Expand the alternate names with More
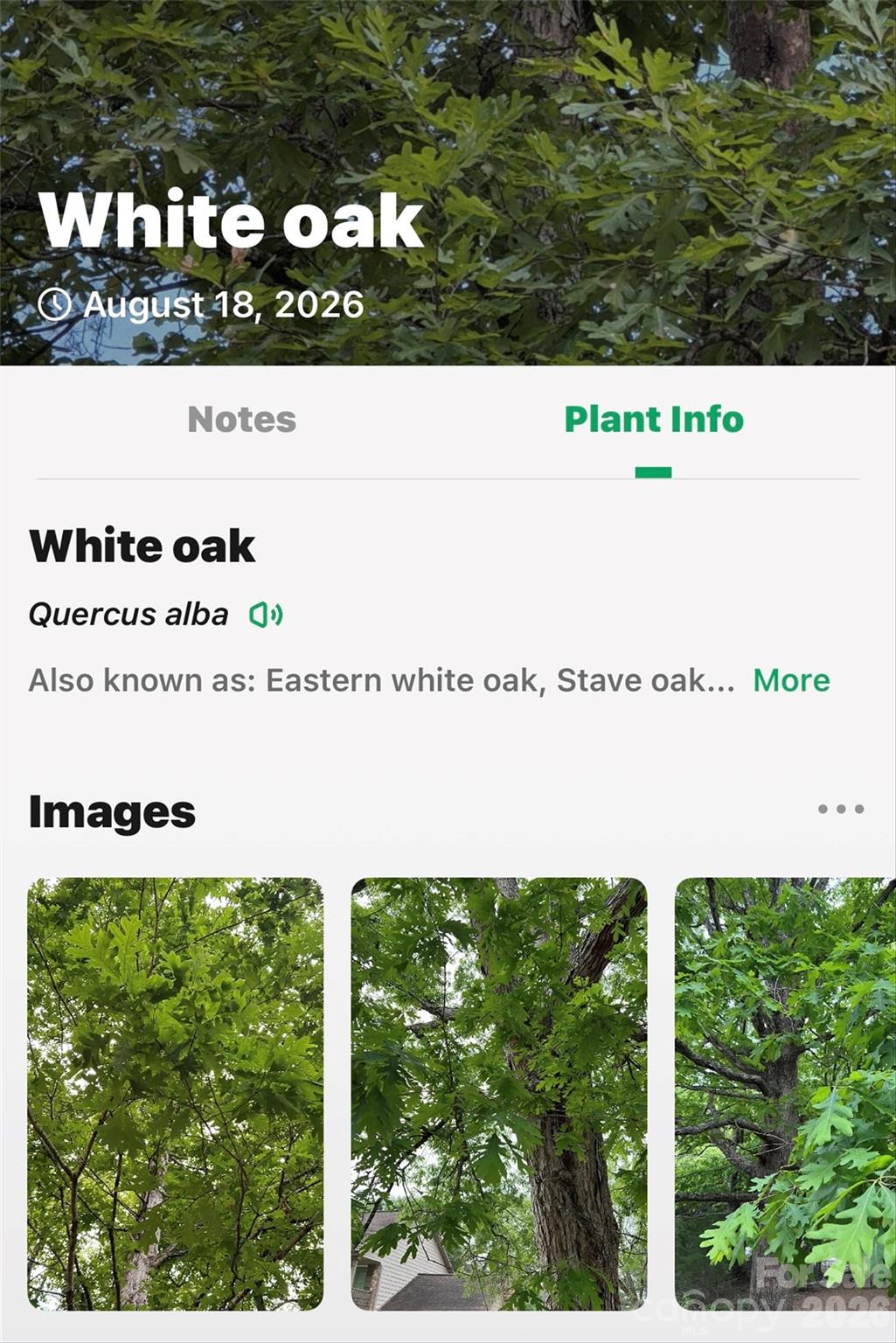This screenshot has width=896, height=1343. click(x=791, y=680)
